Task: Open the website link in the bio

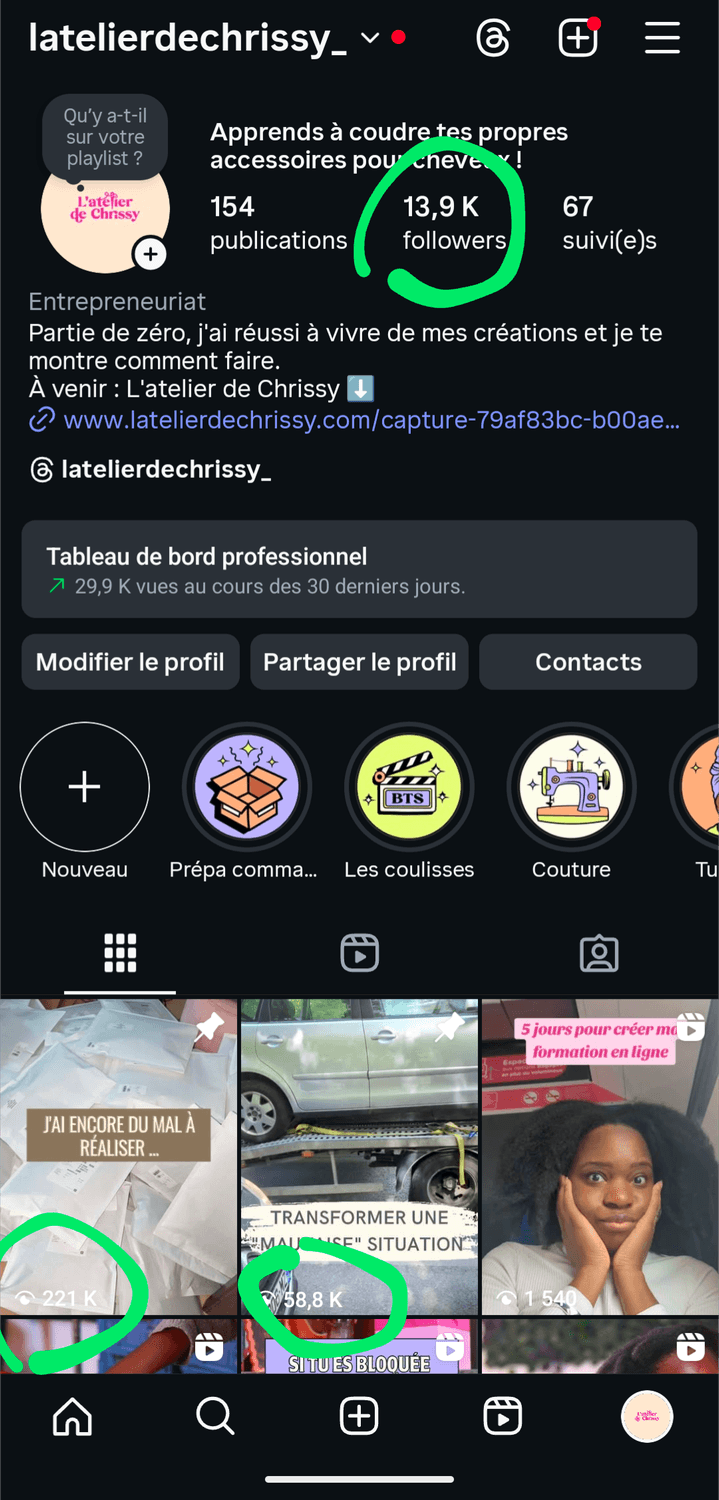Action: pyautogui.click(x=370, y=421)
